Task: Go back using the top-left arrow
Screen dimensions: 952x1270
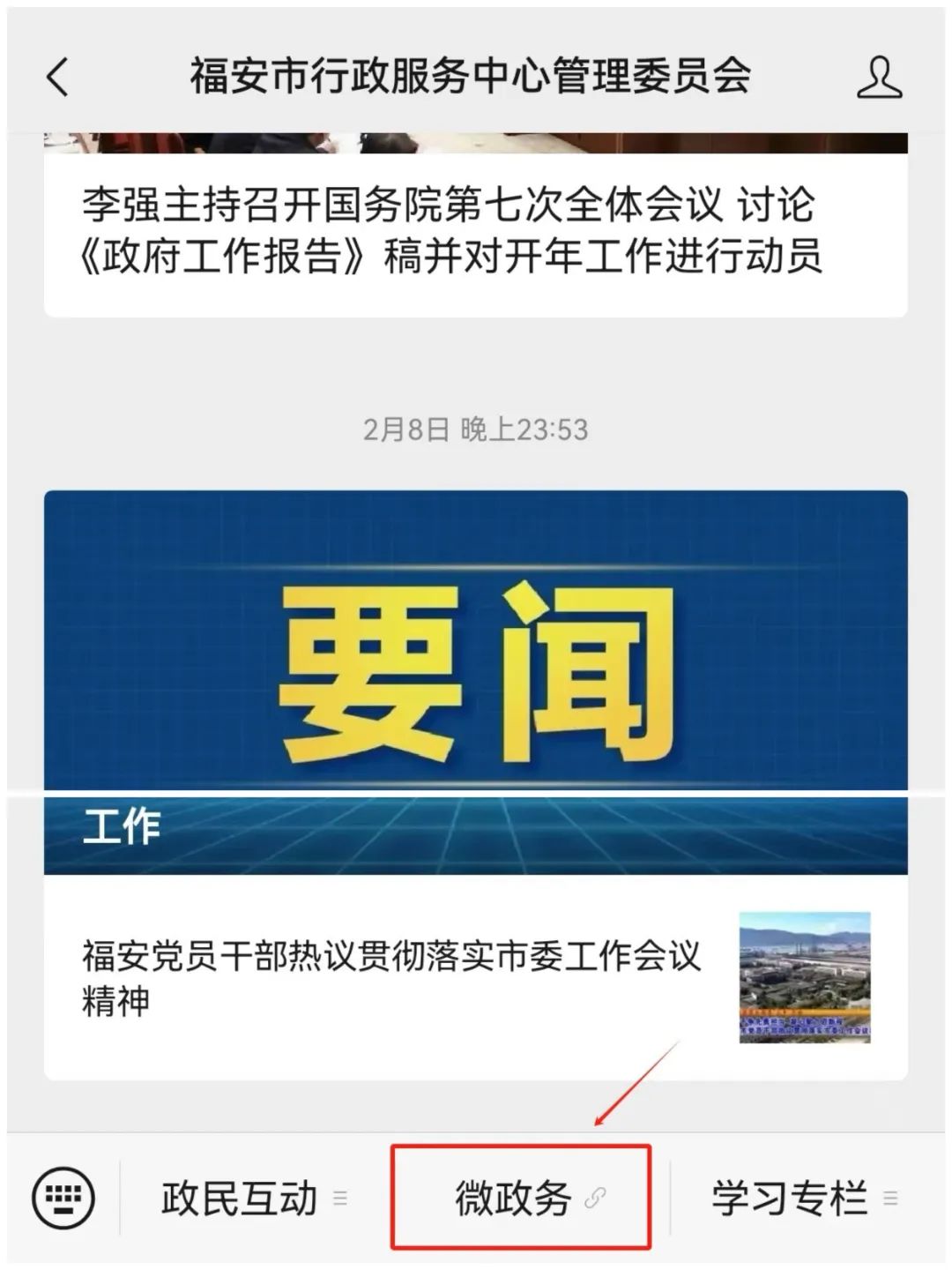Action: coord(58,77)
